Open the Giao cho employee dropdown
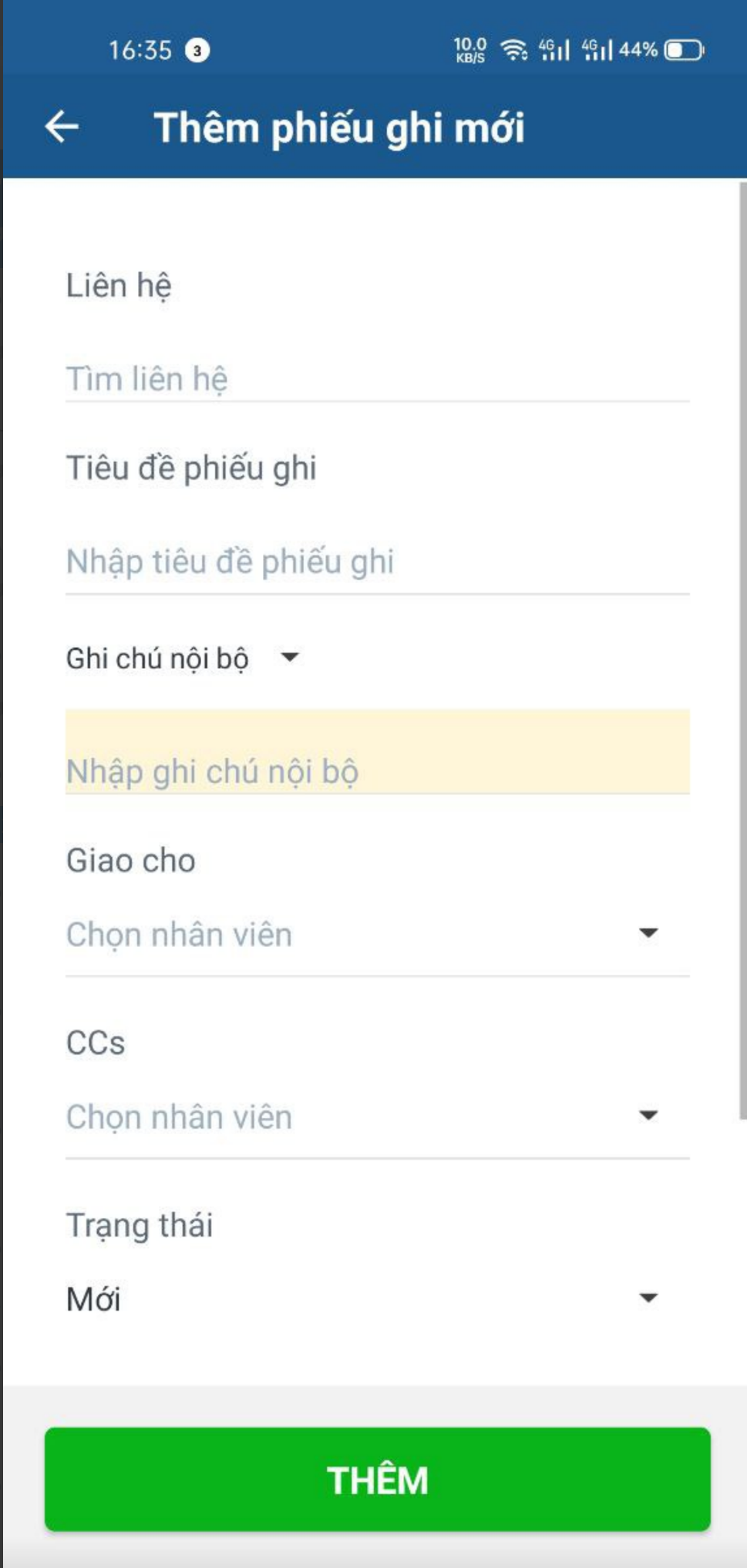The width and height of the screenshot is (747, 1568). click(x=376, y=935)
